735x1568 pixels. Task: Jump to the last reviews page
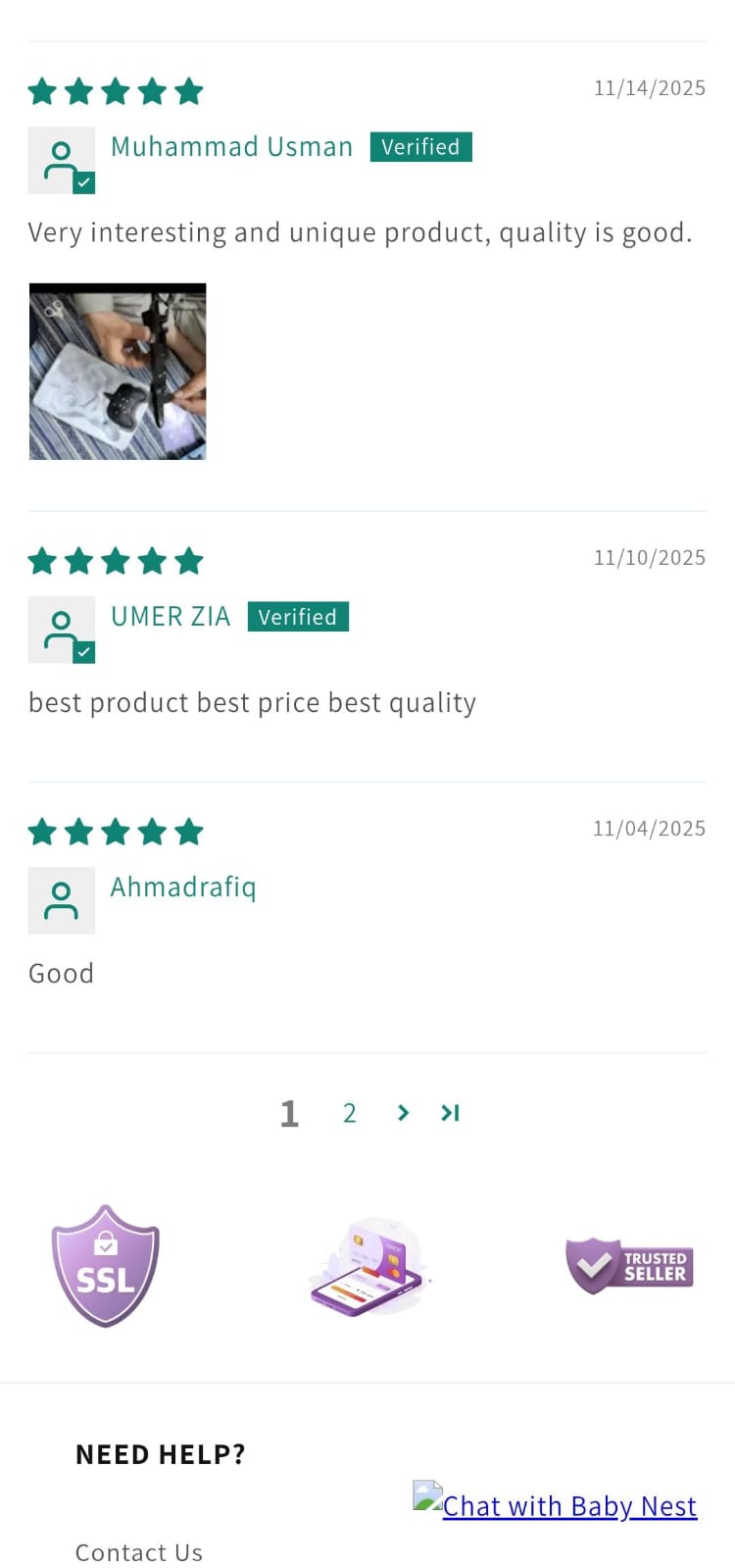pos(450,1113)
